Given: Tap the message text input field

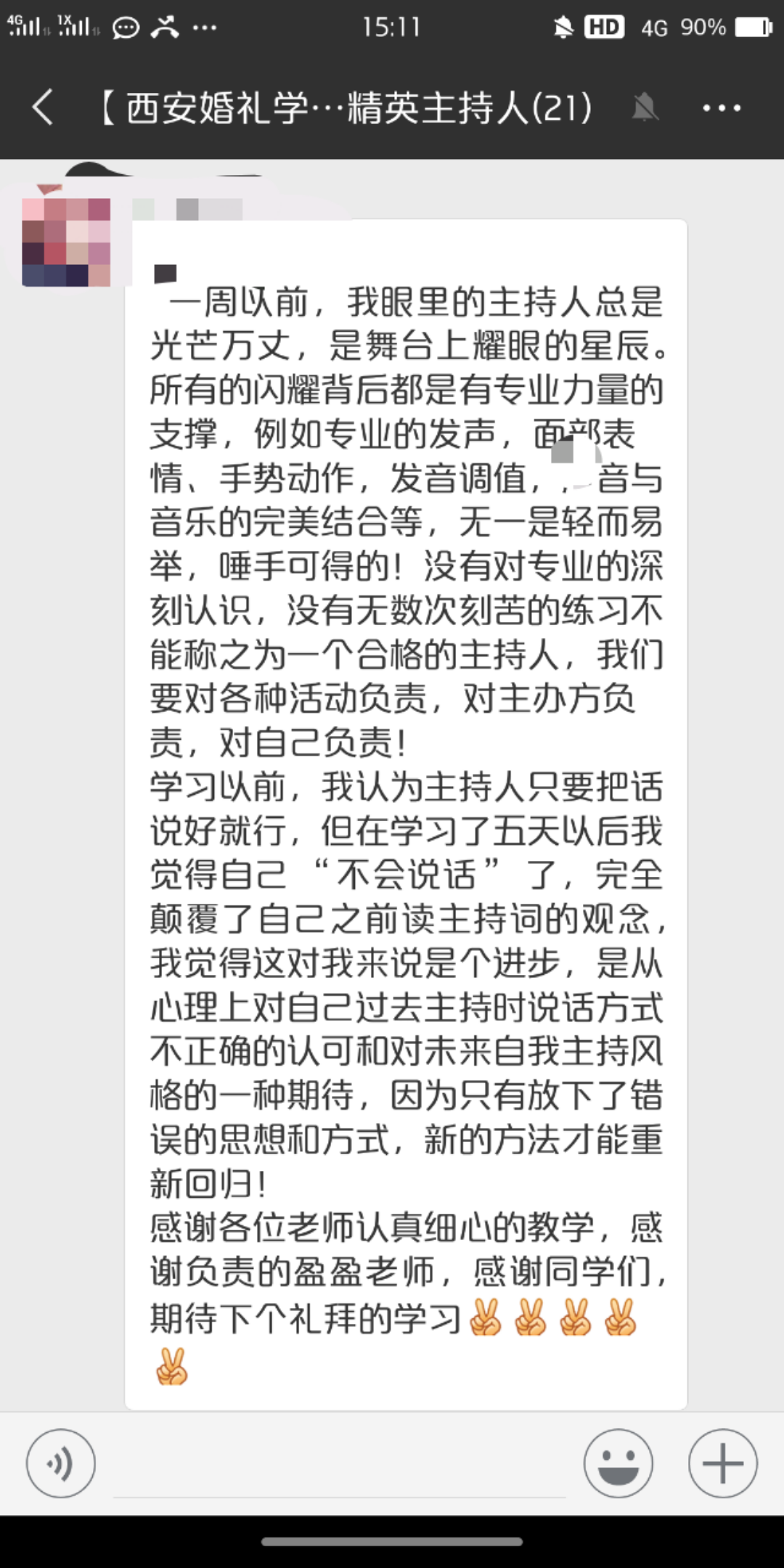Looking at the screenshot, I should click(340, 1466).
